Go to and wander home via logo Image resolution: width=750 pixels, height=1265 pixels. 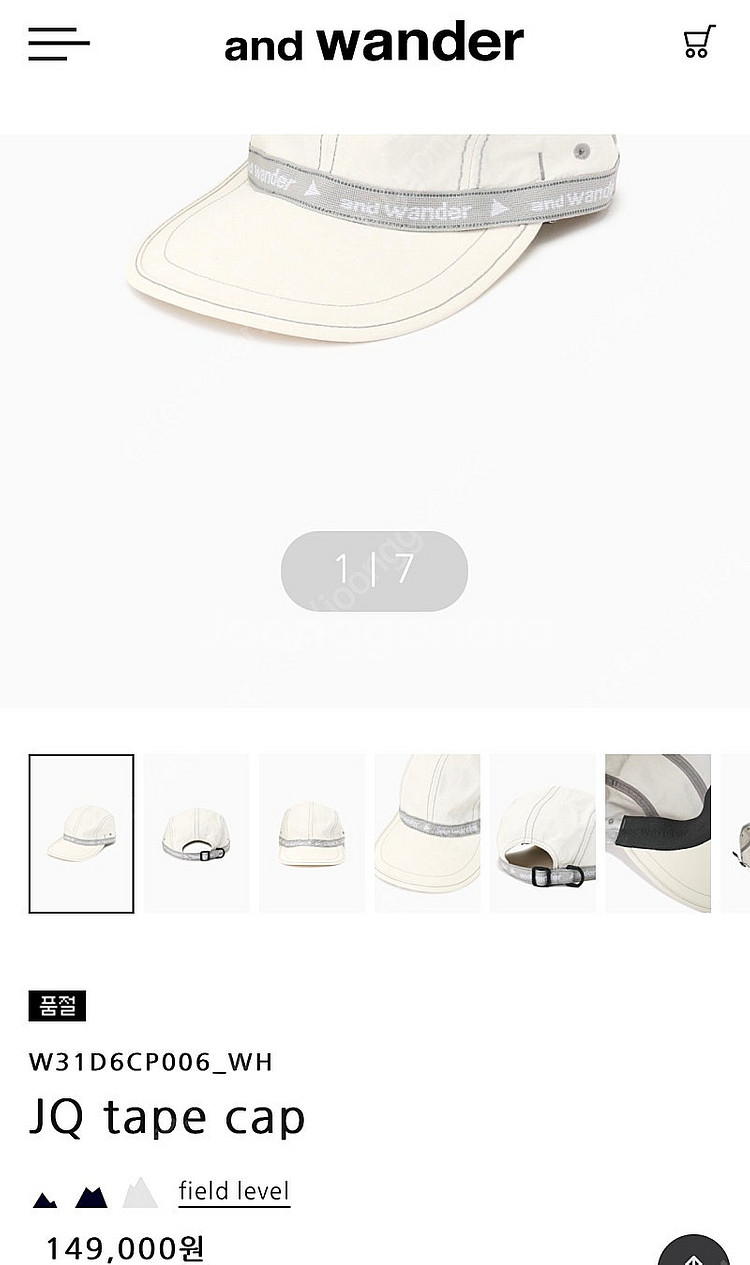point(374,44)
